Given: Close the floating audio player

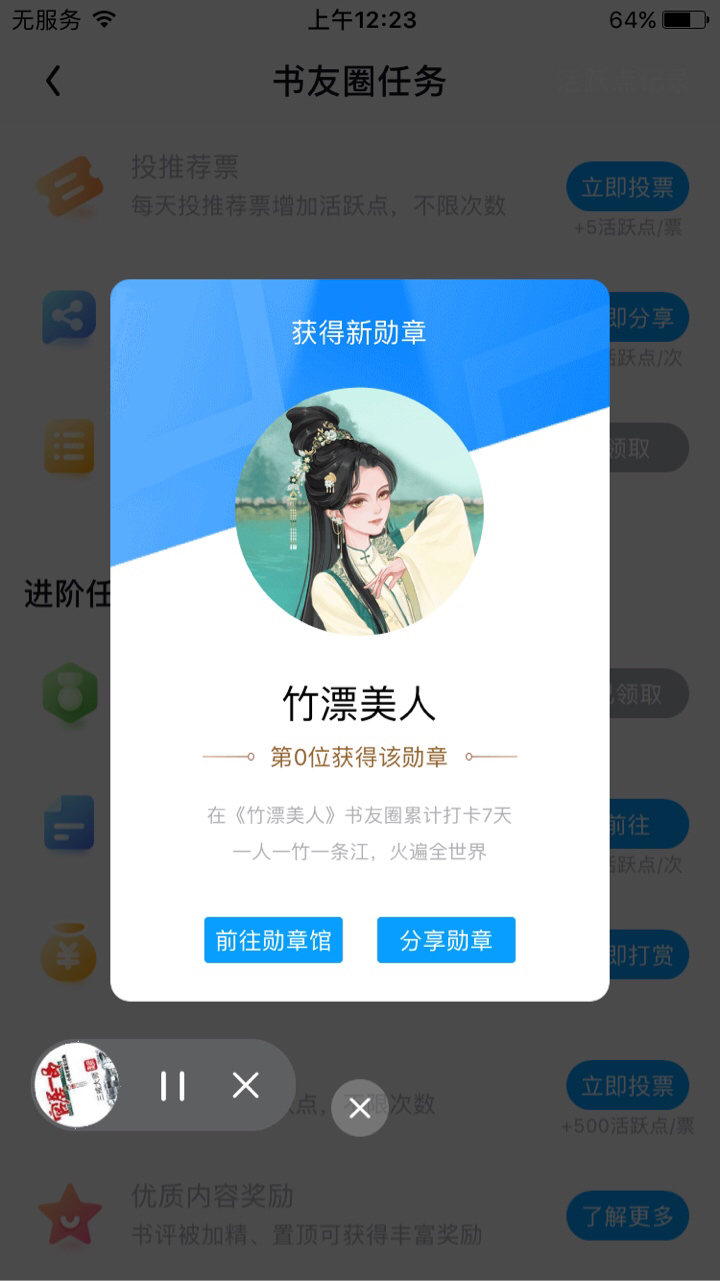Looking at the screenshot, I should click(x=246, y=1085).
